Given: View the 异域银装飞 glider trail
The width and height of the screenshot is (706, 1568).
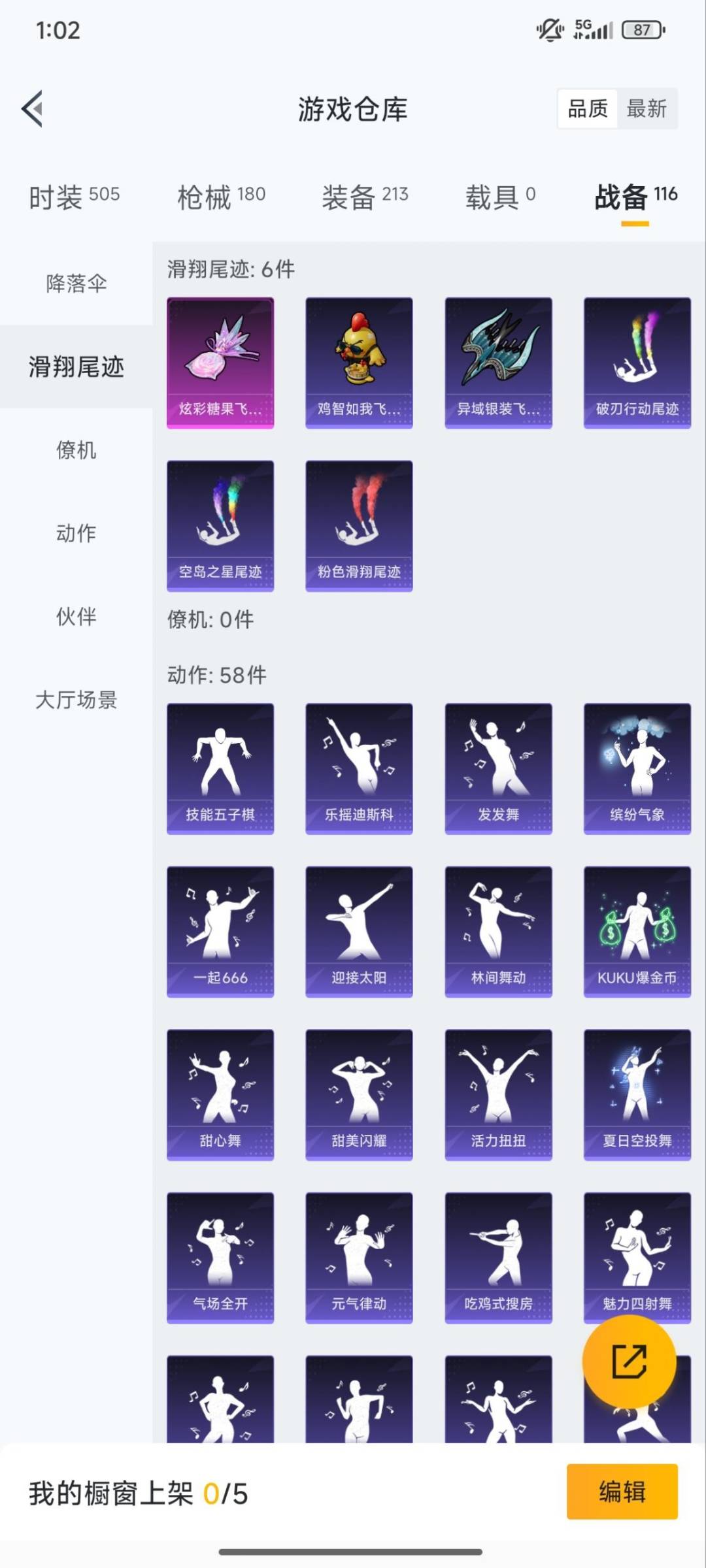Looking at the screenshot, I should (x=498, y=363).
